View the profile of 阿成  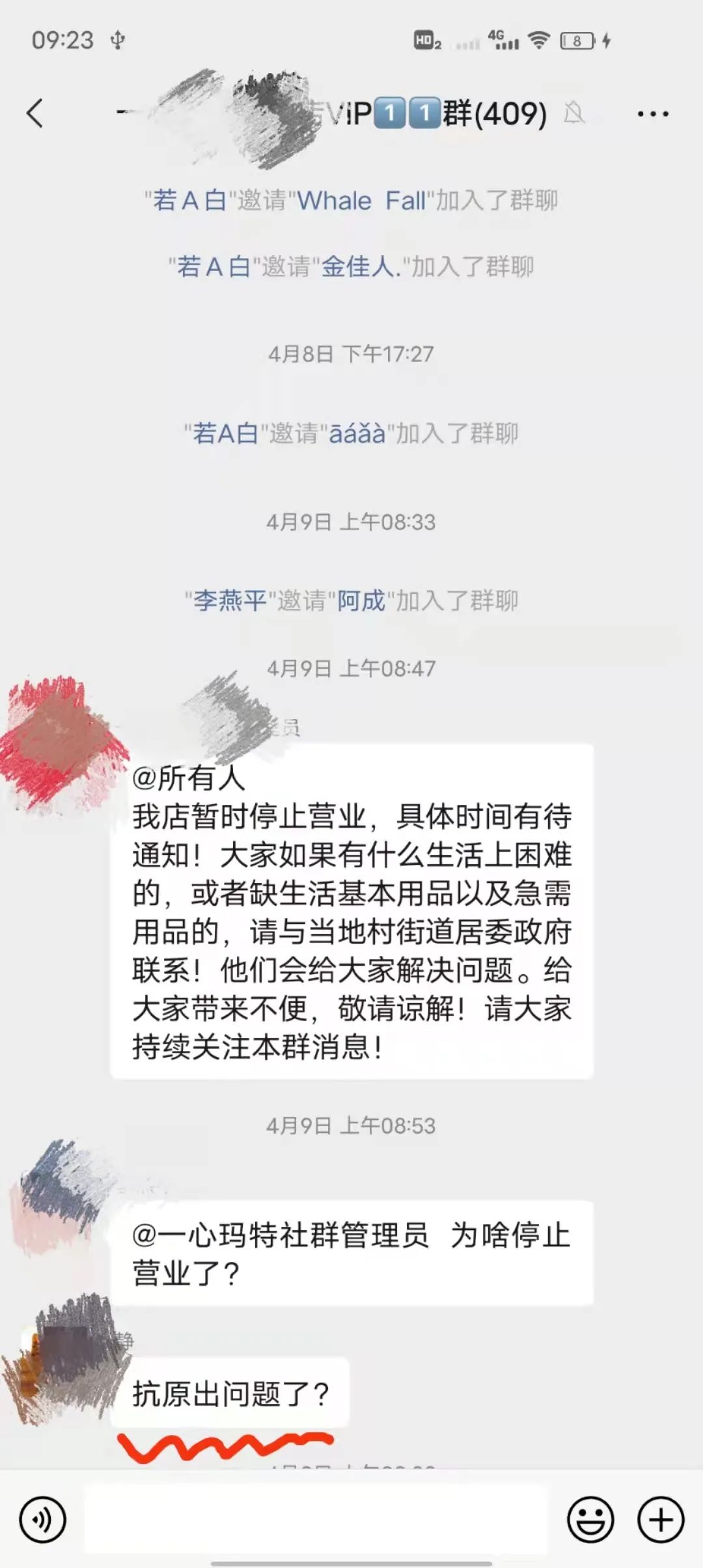(361, 600)
